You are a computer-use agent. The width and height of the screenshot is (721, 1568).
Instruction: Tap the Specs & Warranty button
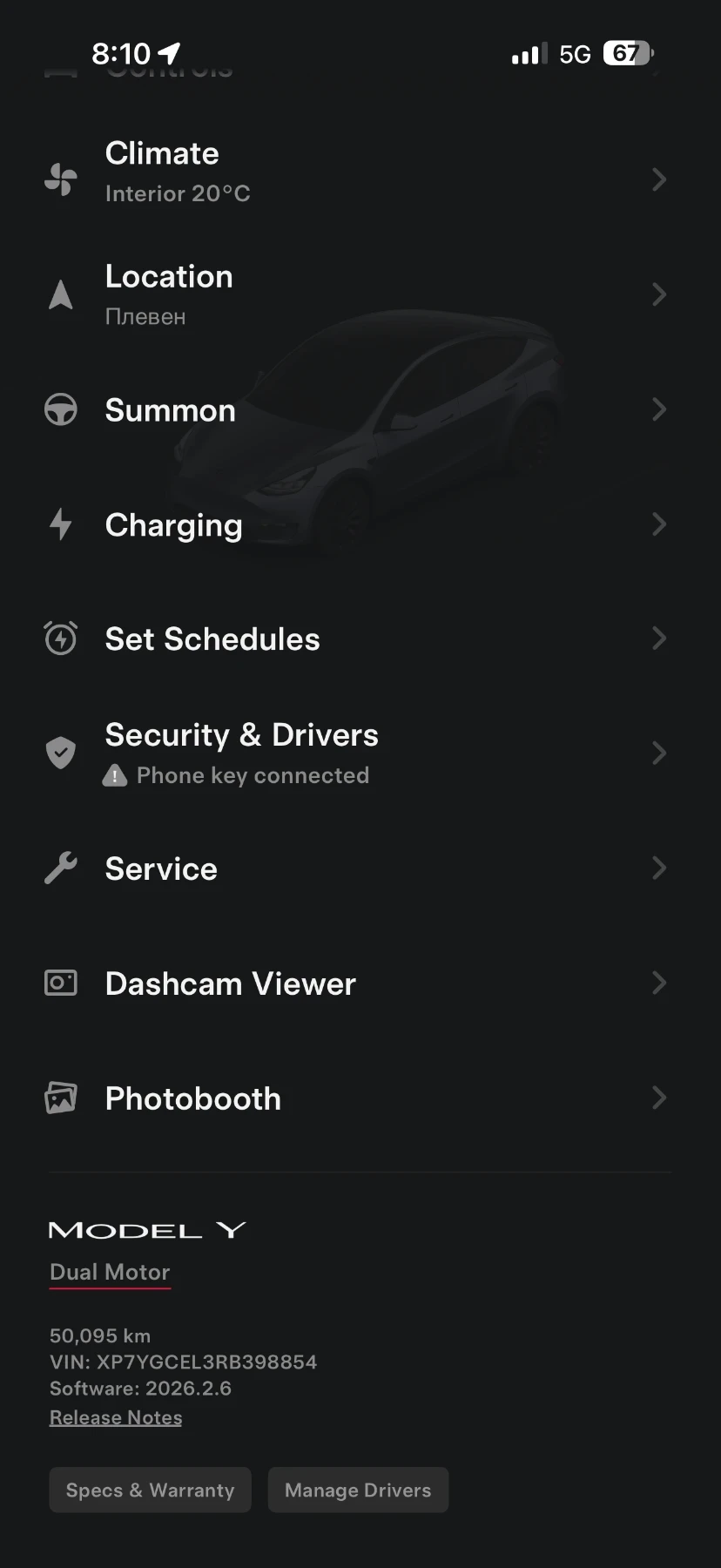tap(150, 1490)
